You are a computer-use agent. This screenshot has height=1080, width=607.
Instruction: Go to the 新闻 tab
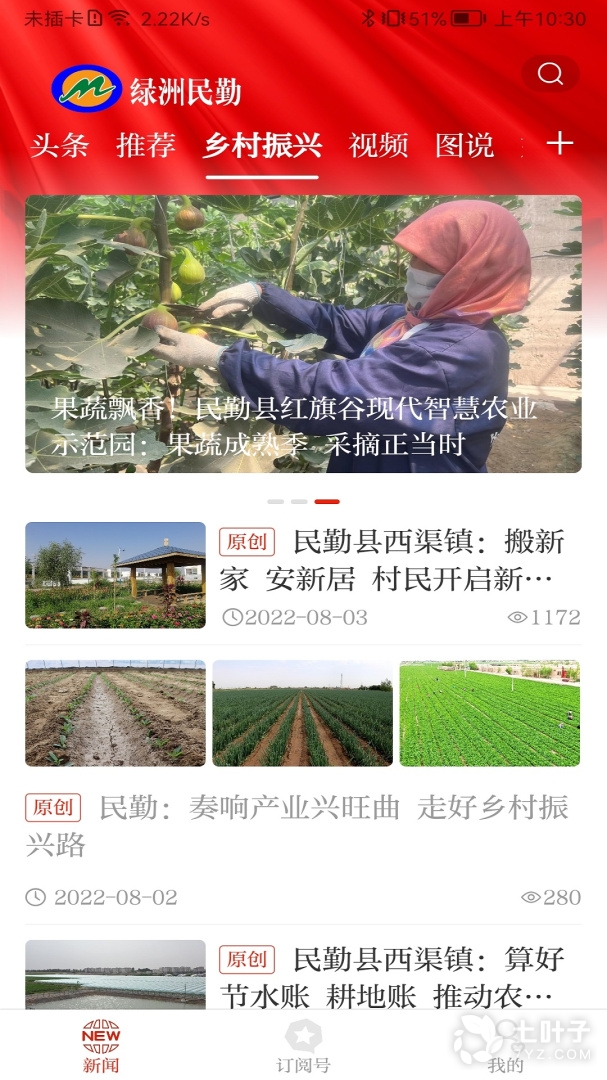click(101, 1046)
